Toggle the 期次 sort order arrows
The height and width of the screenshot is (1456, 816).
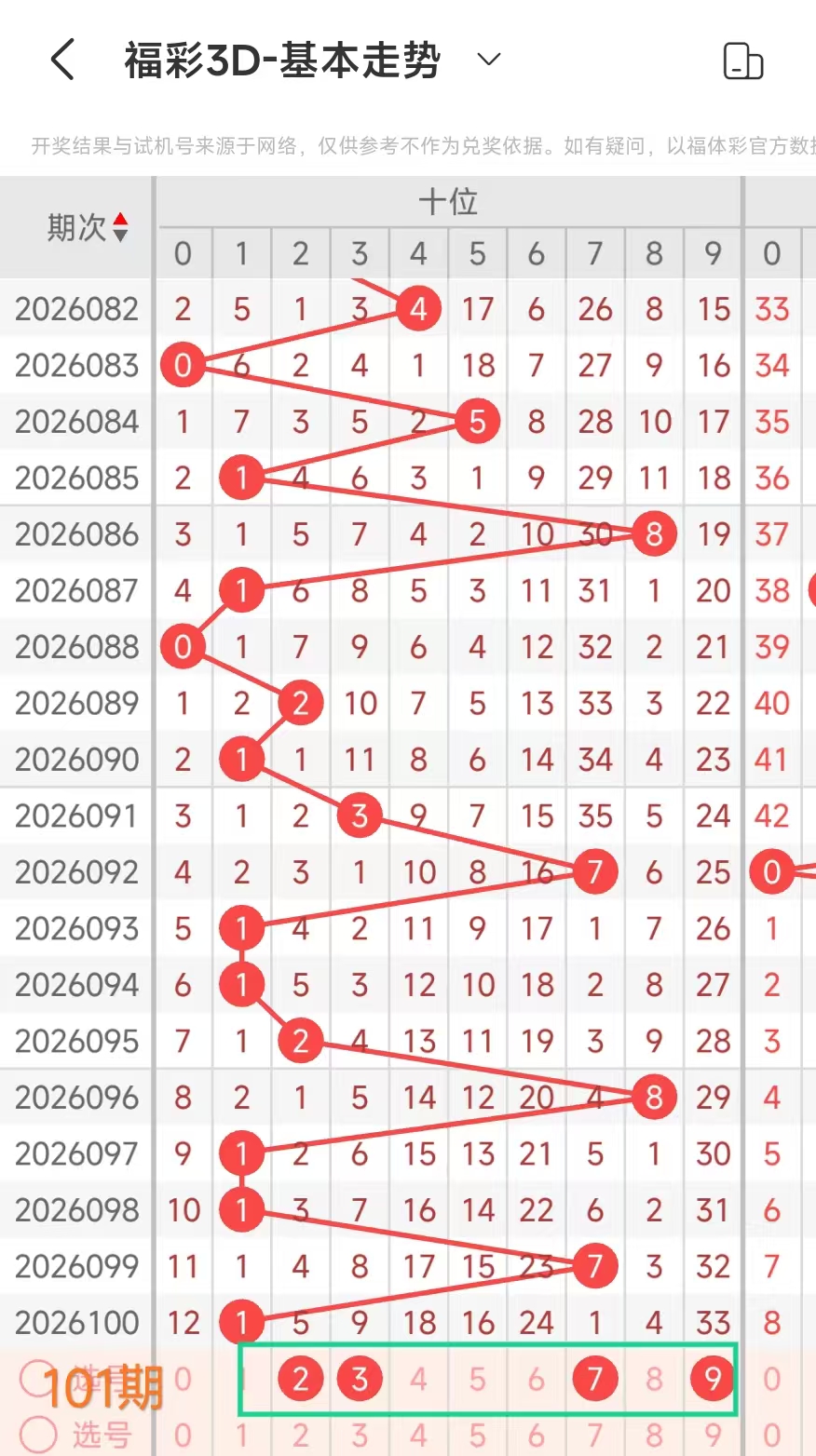pyautogui.click(x=120, y=227)
